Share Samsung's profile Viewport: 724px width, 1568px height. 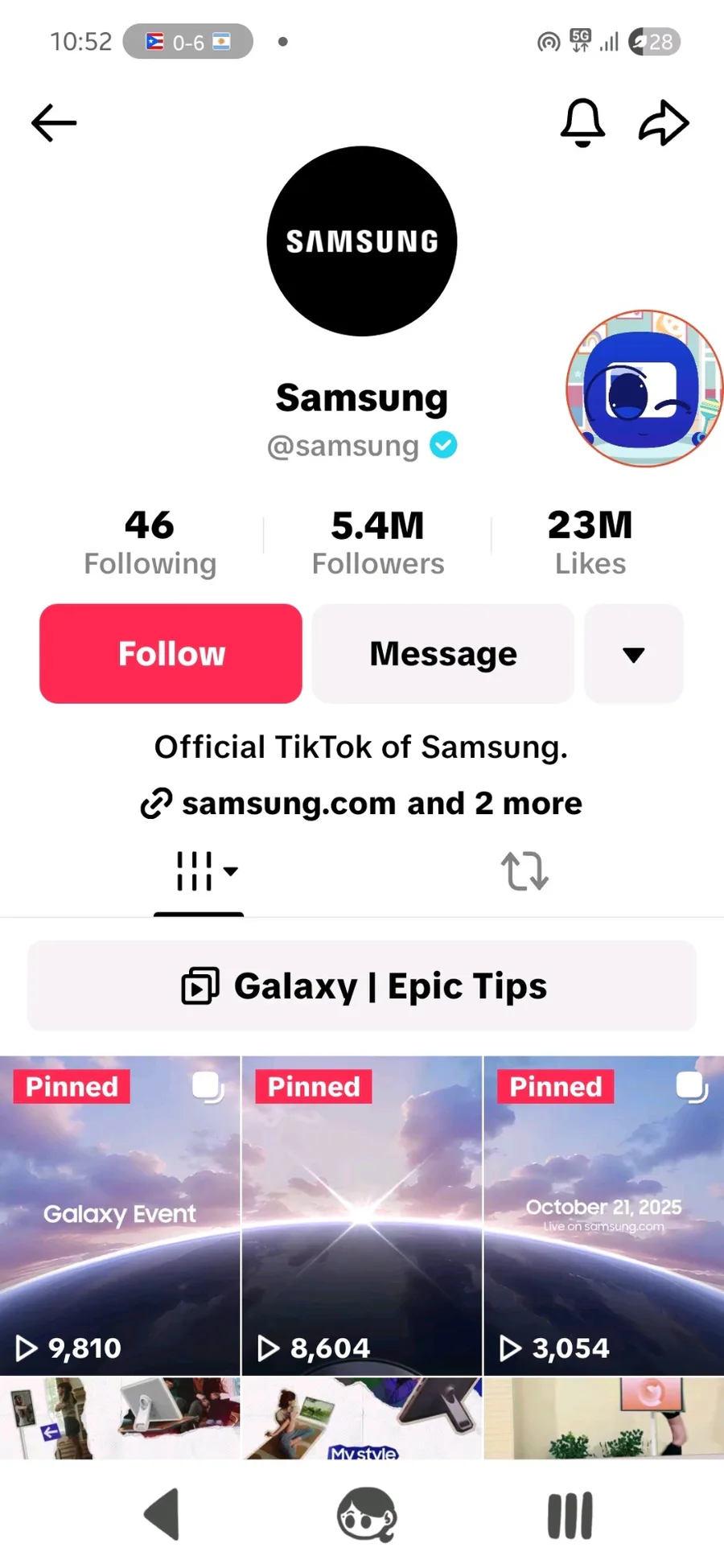664,123
